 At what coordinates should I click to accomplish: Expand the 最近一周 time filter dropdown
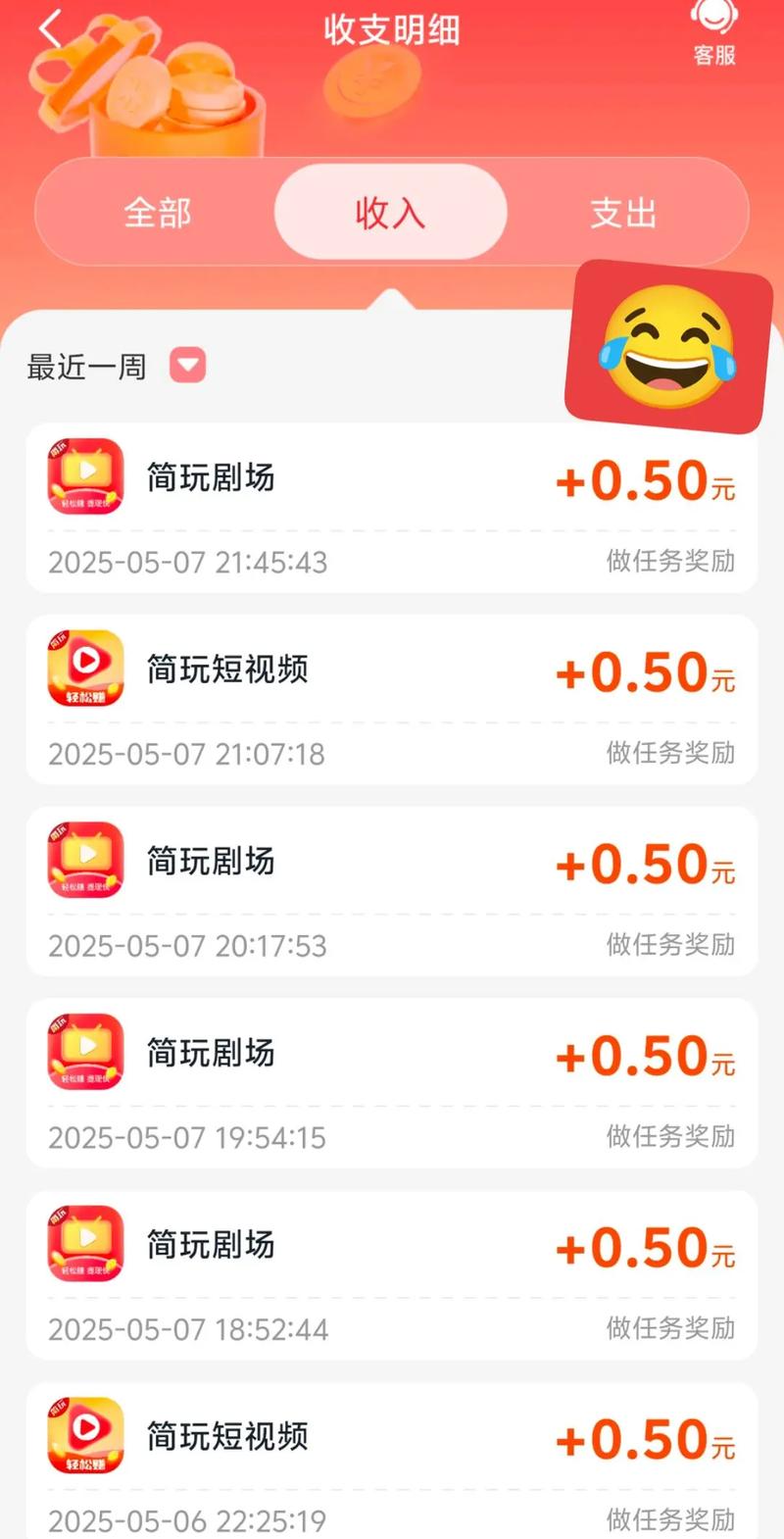click(84, 367)
